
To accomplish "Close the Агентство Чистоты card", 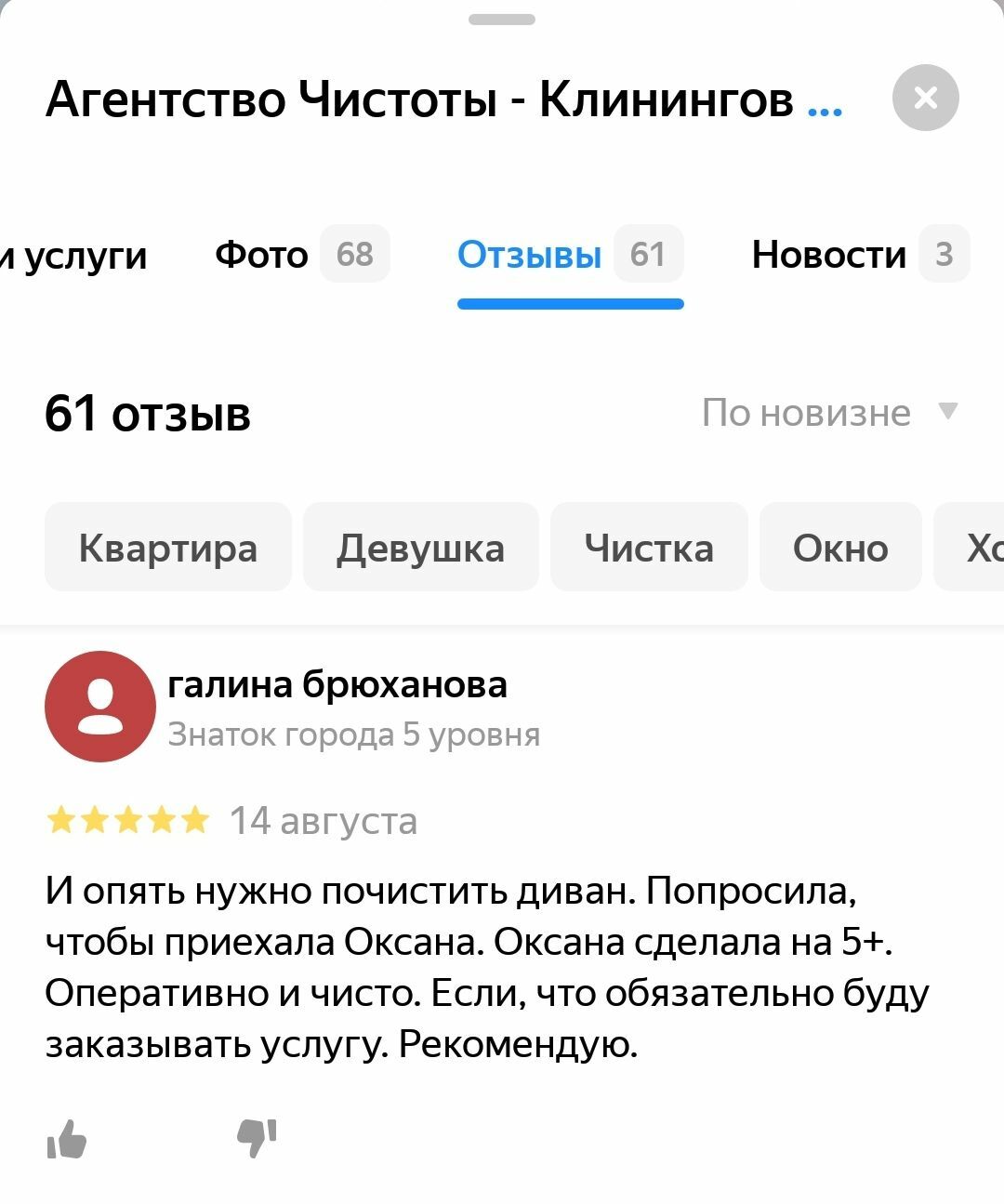I will pyautogui.click(x=925, y=98).
